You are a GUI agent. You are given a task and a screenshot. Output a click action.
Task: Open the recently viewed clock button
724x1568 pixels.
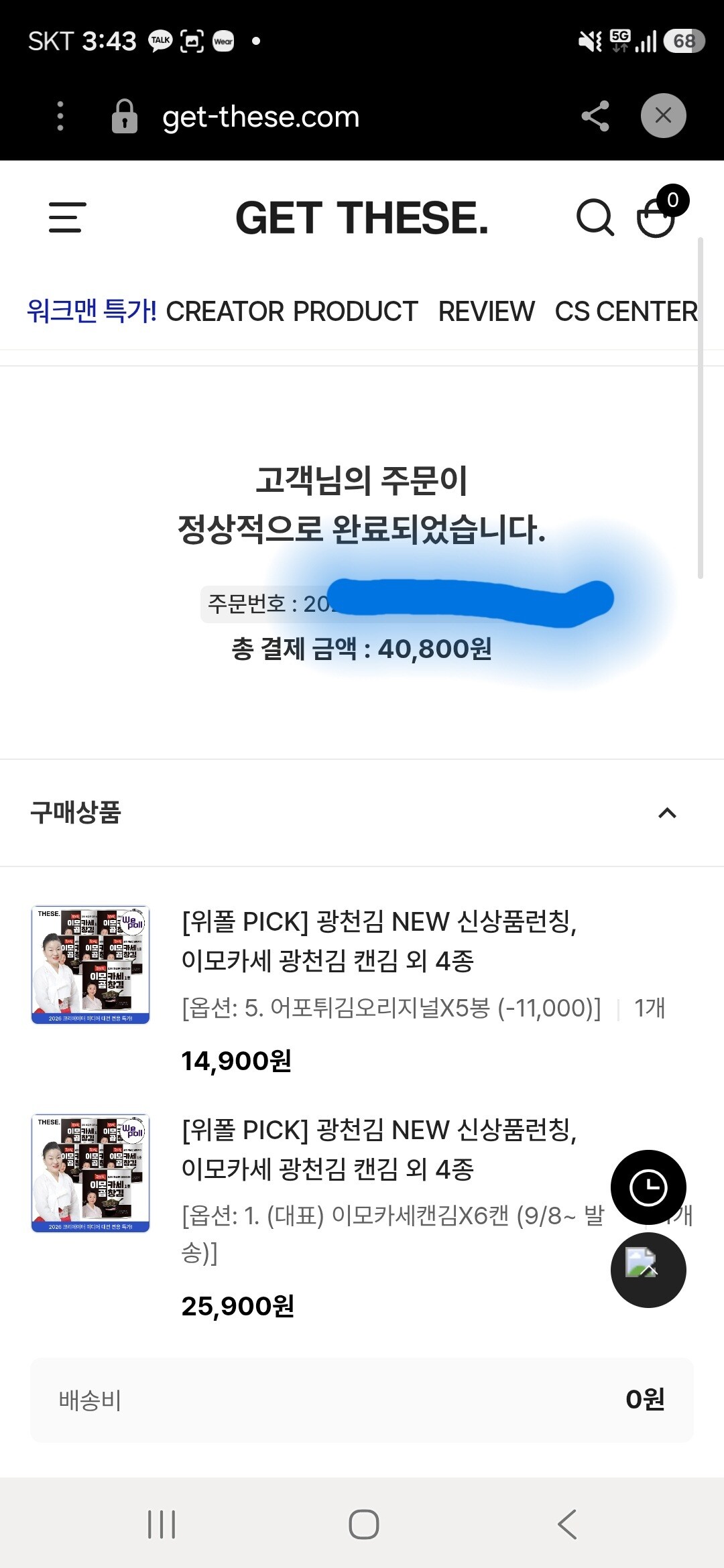(x=648, y=1188)
